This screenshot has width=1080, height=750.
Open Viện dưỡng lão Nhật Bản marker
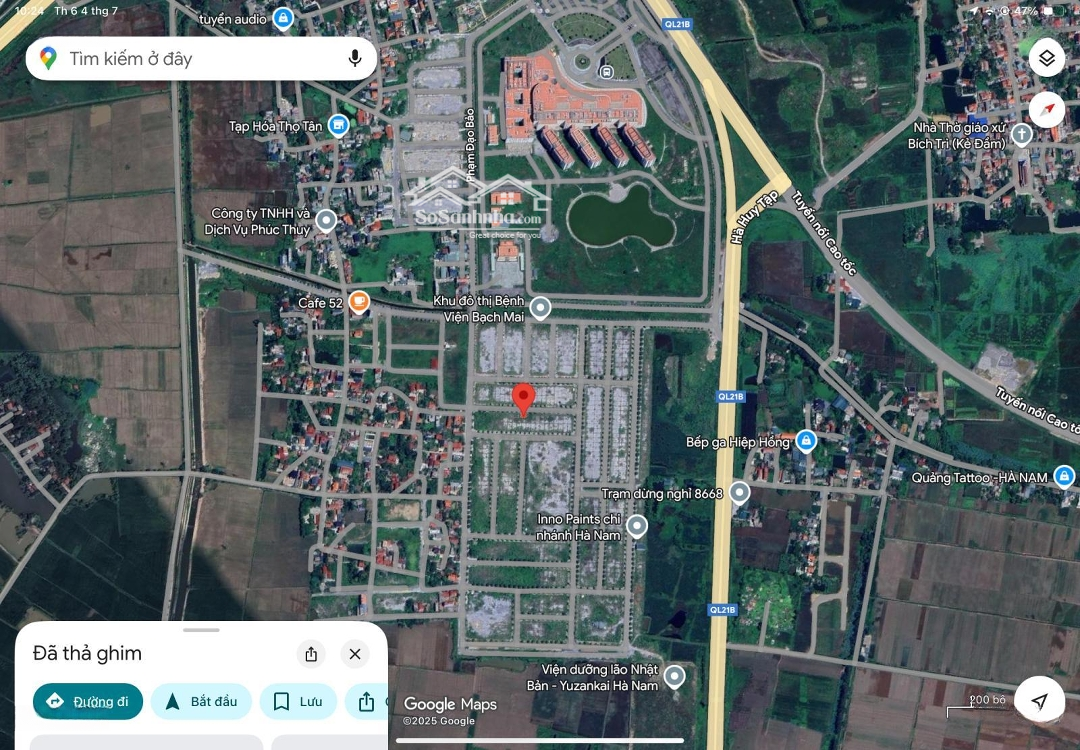(x=675, y=677)
